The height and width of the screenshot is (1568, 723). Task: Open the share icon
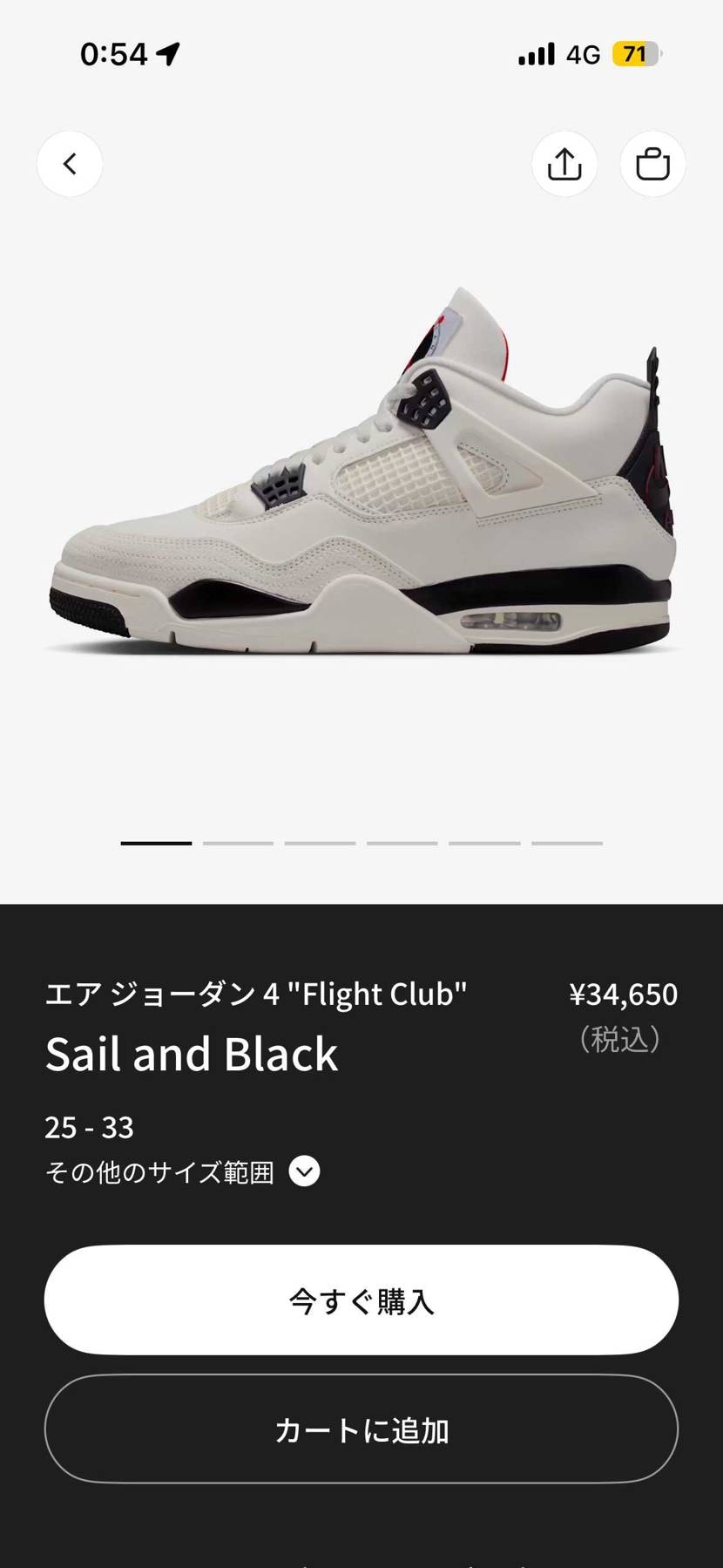564,163
